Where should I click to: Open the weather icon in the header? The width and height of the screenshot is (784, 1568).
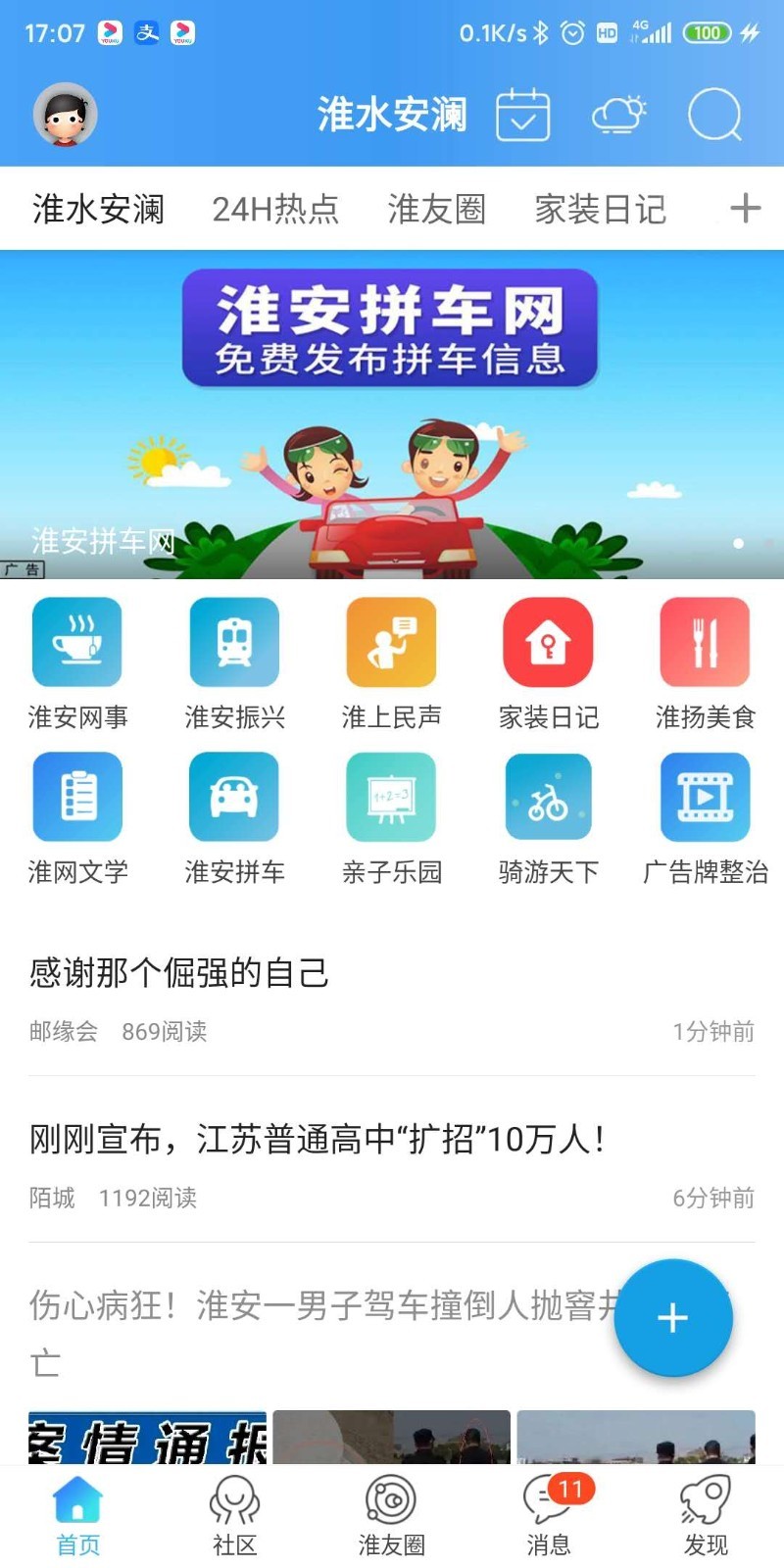click(617, 115)
